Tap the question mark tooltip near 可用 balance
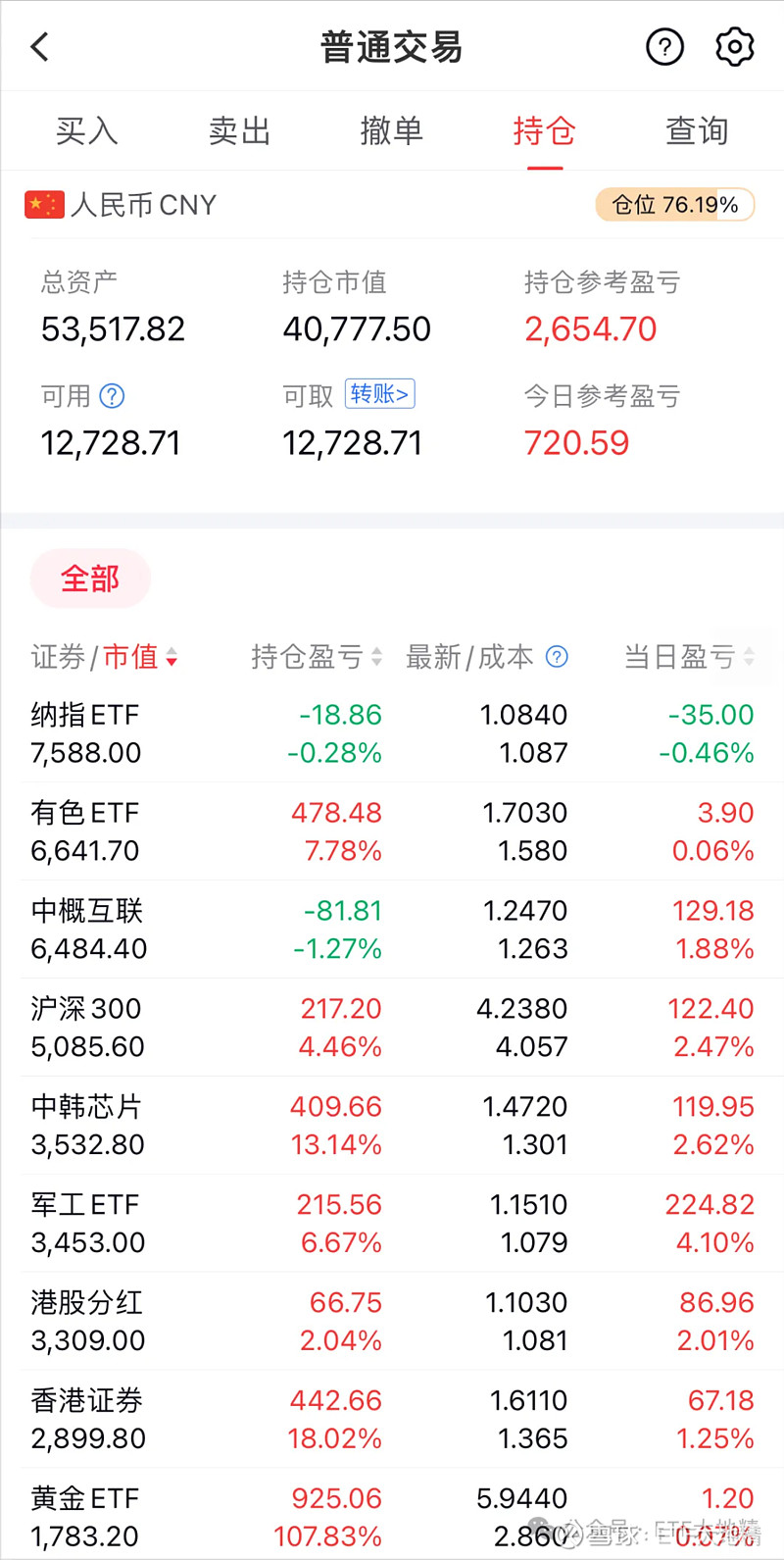This screenshot has height=1560, width=784. tap(113, 396)
